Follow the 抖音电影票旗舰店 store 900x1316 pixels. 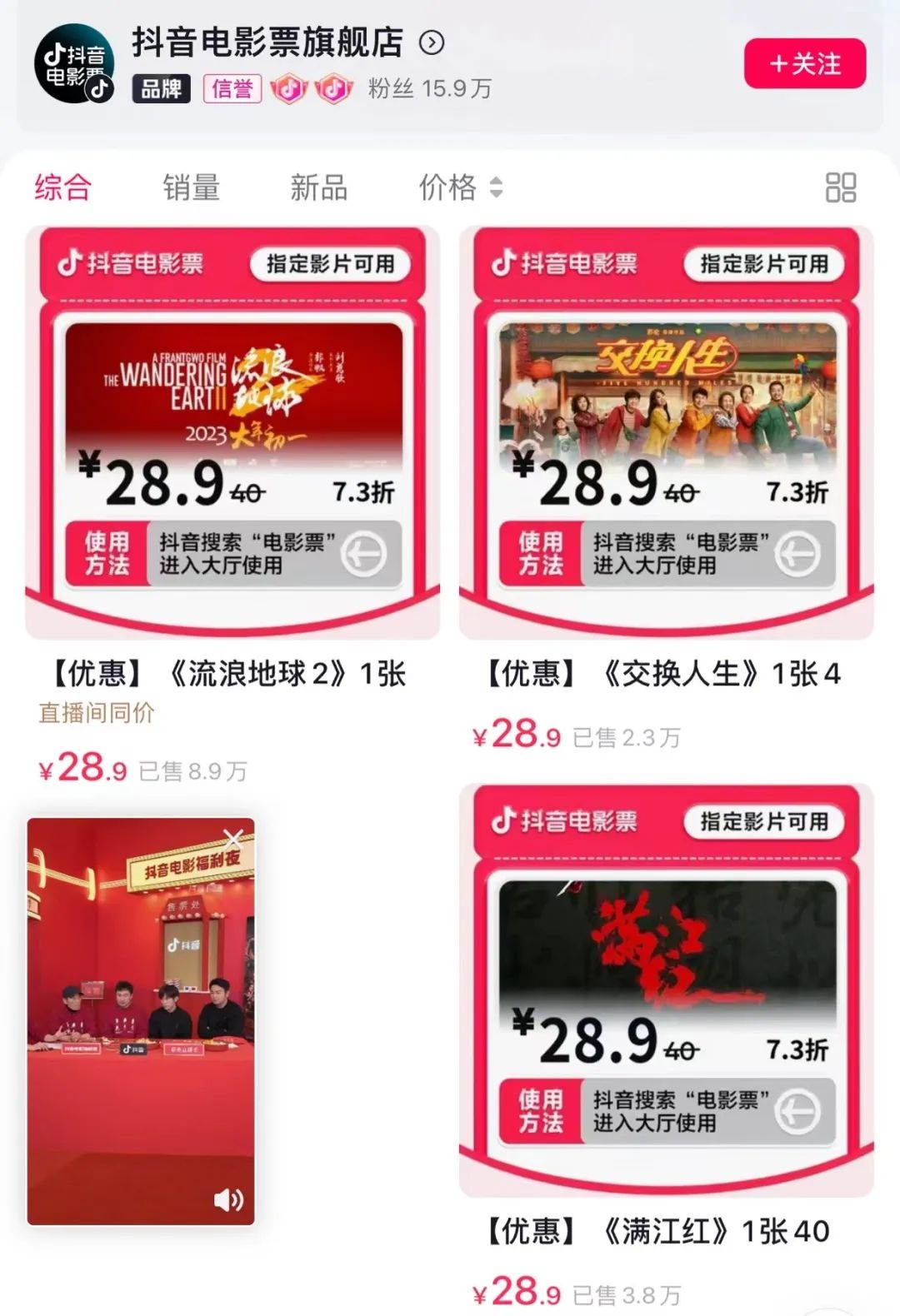(804, 63)
